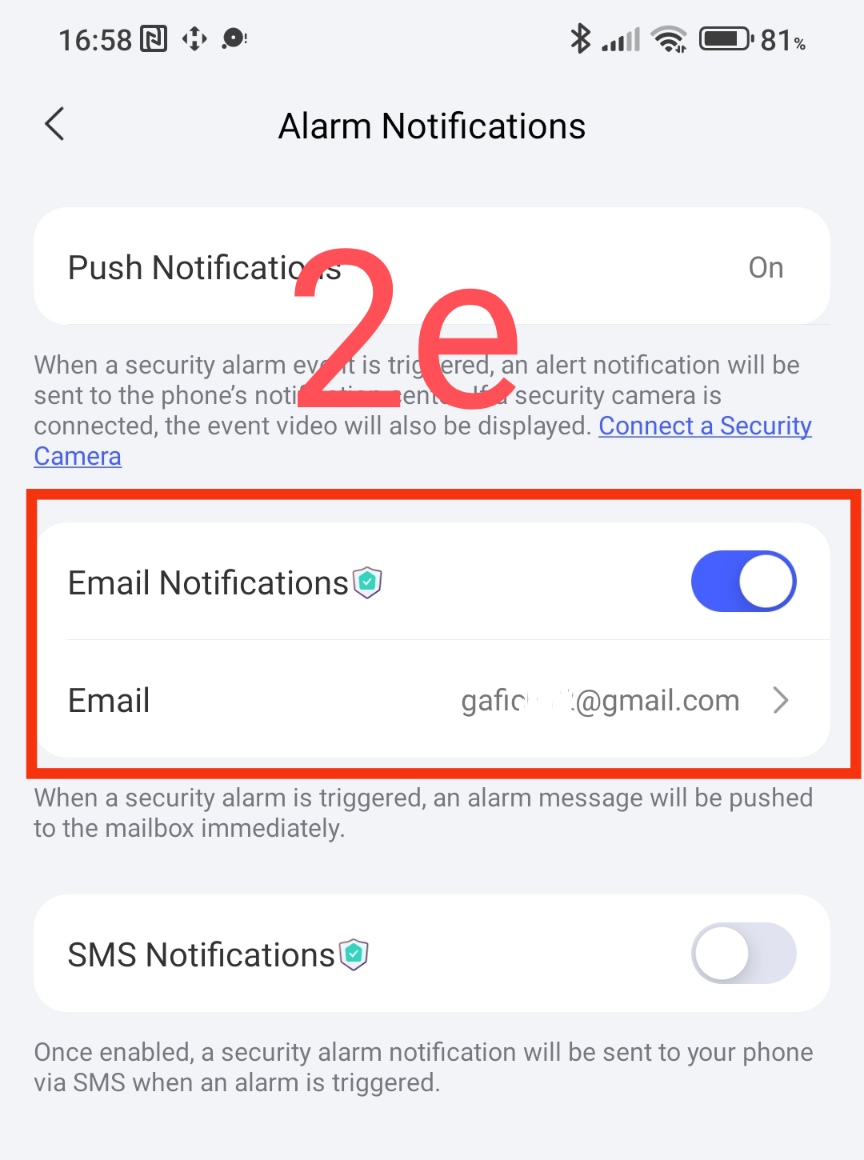Turn off Email Notifications switch

tap(743, 581)
